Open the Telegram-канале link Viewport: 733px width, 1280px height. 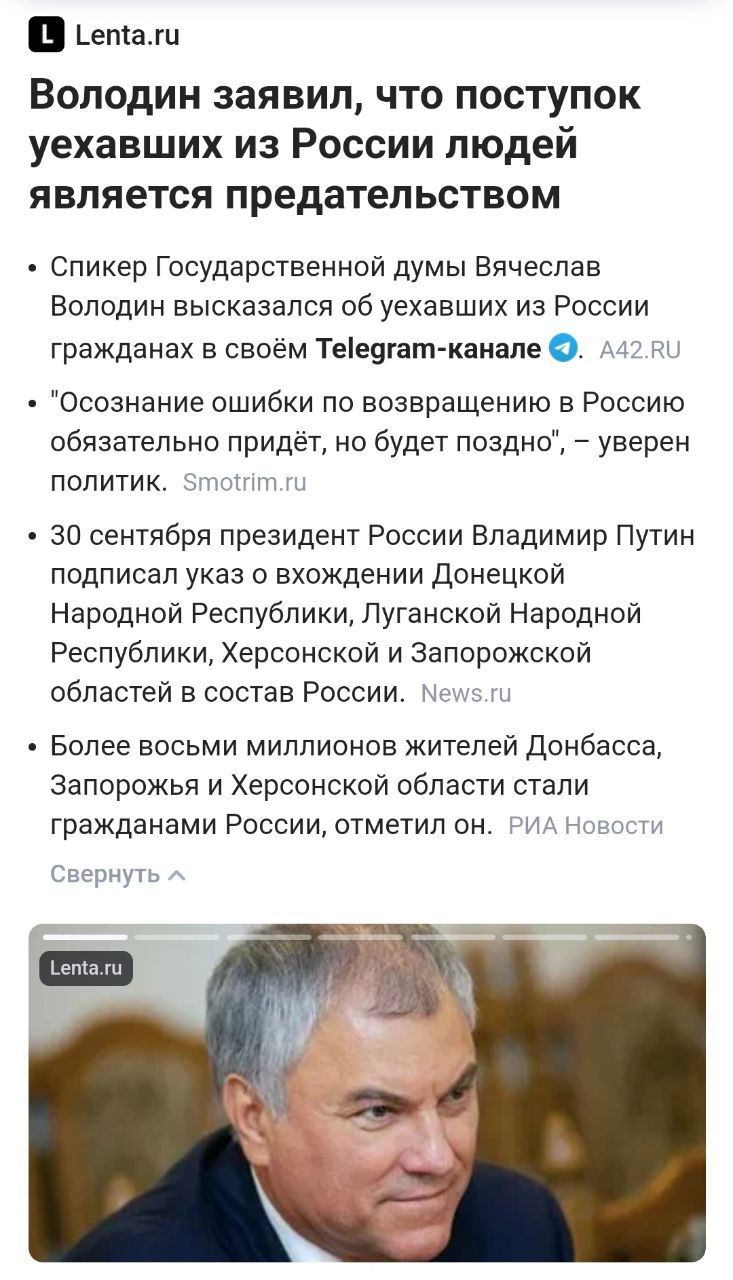428,348
